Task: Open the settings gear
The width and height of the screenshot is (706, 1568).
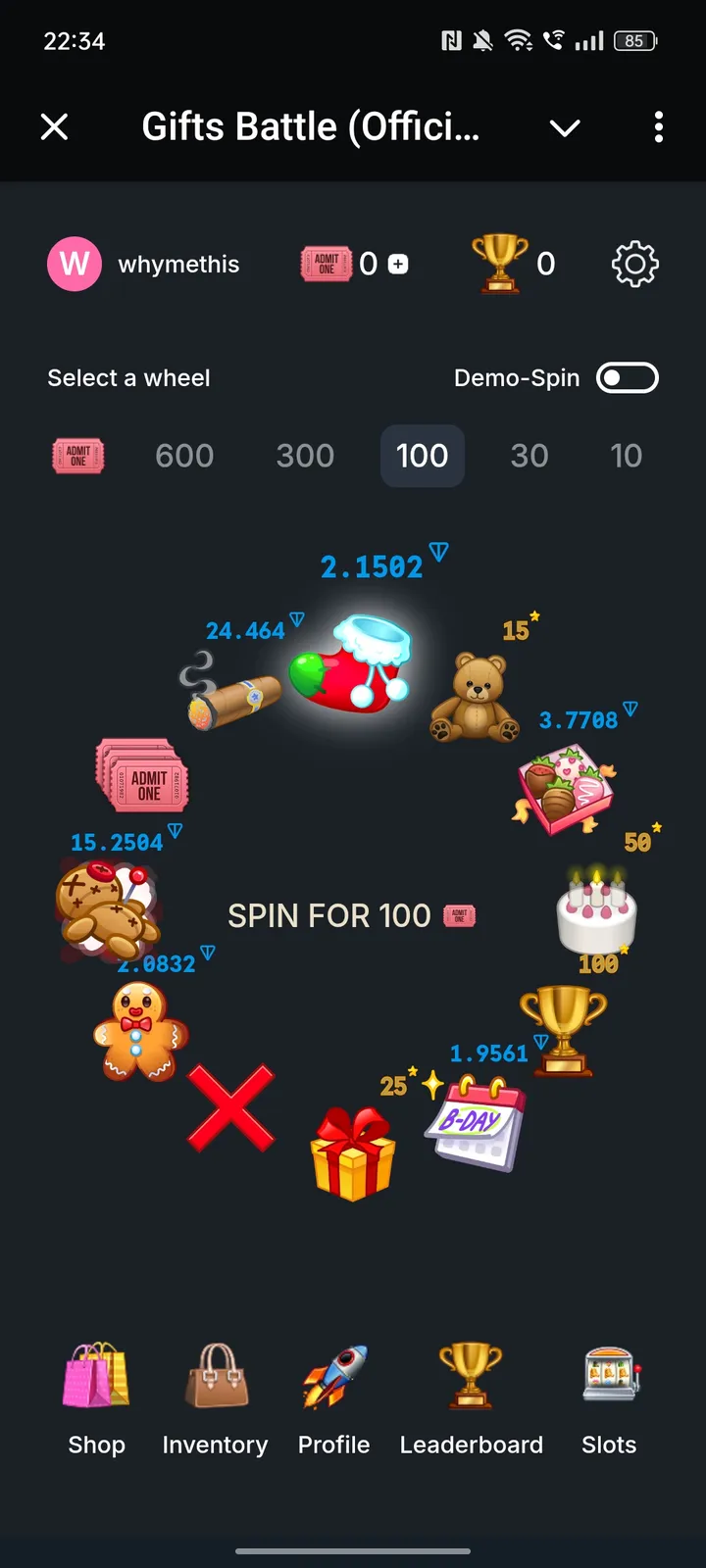Action: pos(633,264)
